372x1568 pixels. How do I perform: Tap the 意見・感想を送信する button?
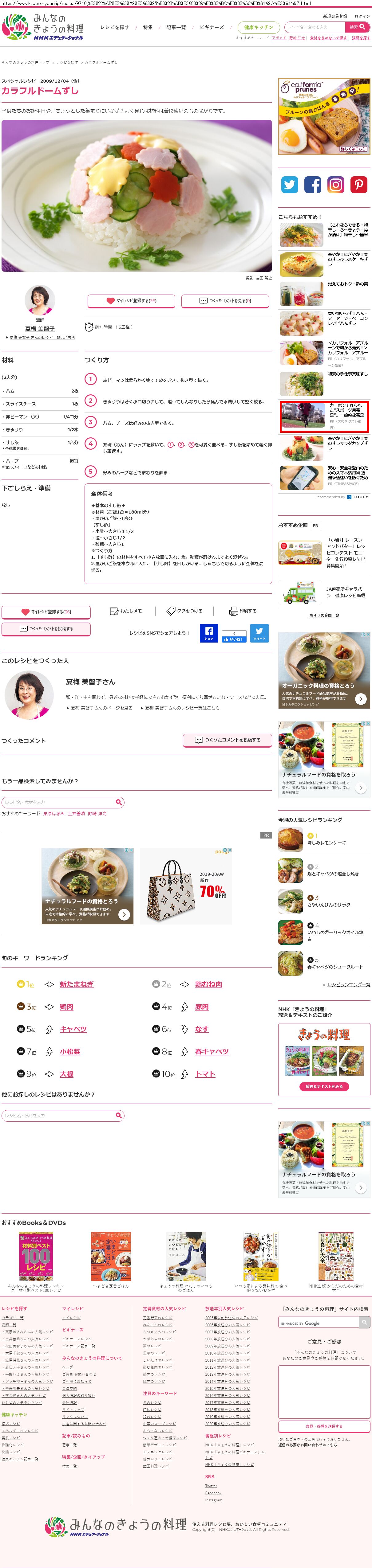(x=324, y=1426)
